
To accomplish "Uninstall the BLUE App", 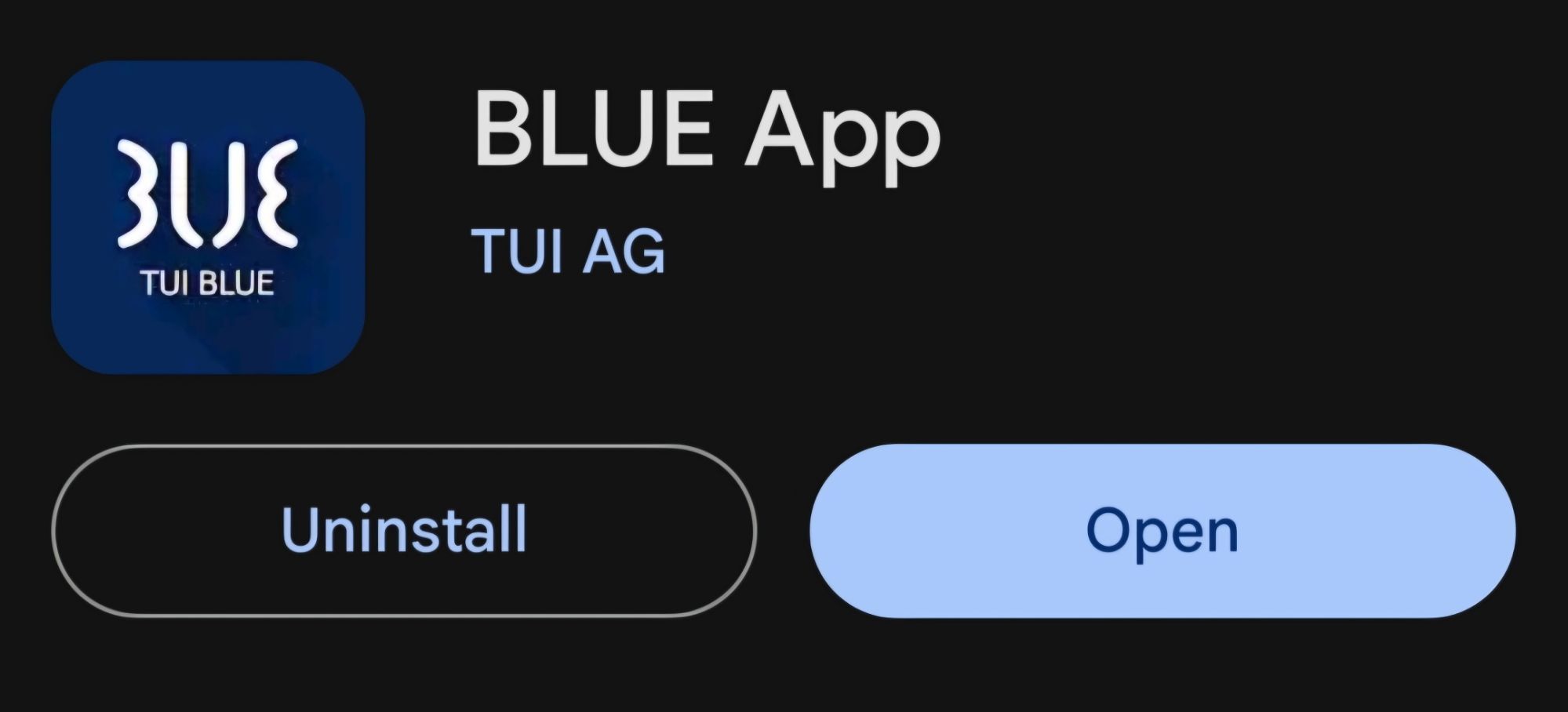I will pos(403,531).
